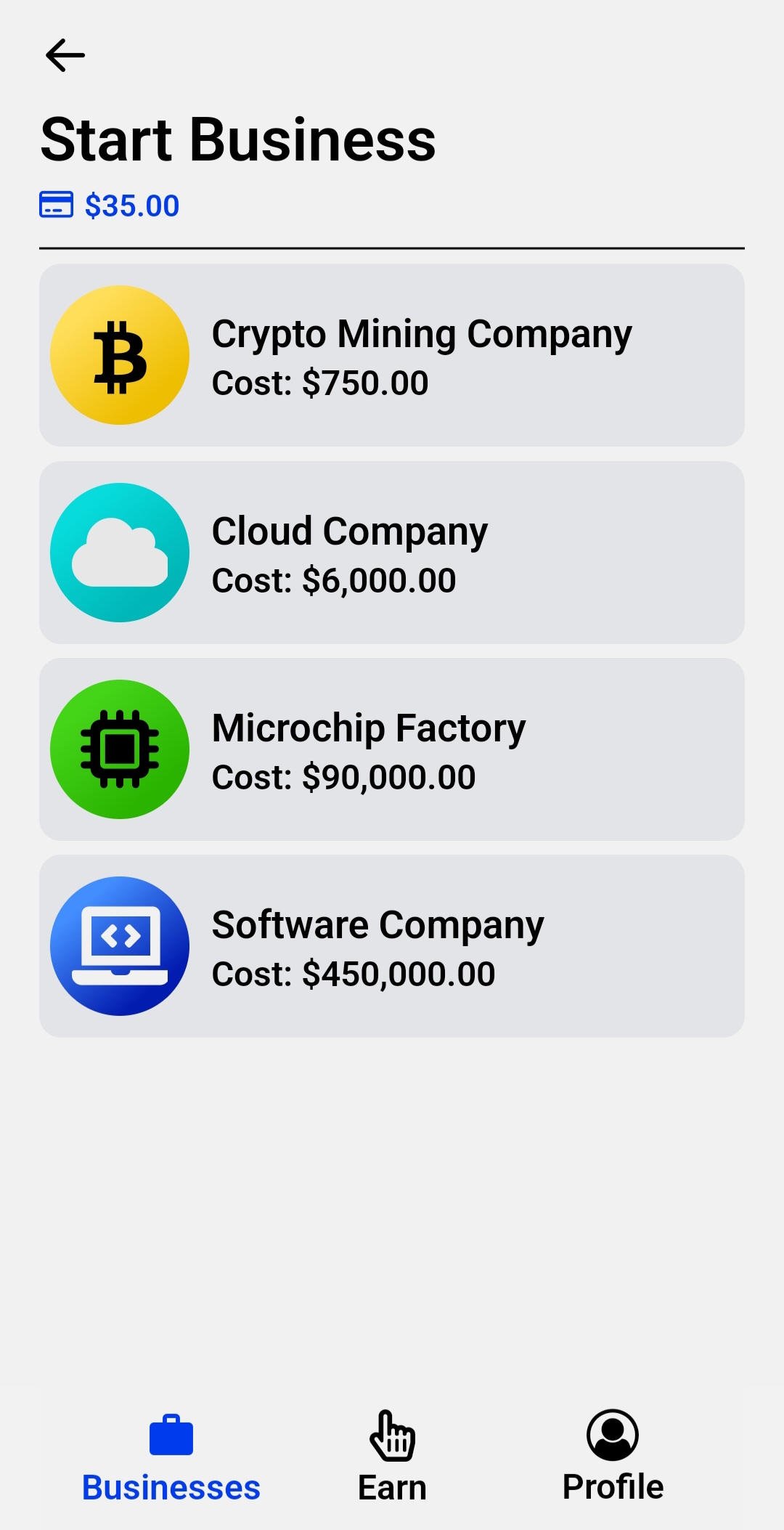Select the Crypto Mining Company card

pyautogui.click(x=392, y=355)
